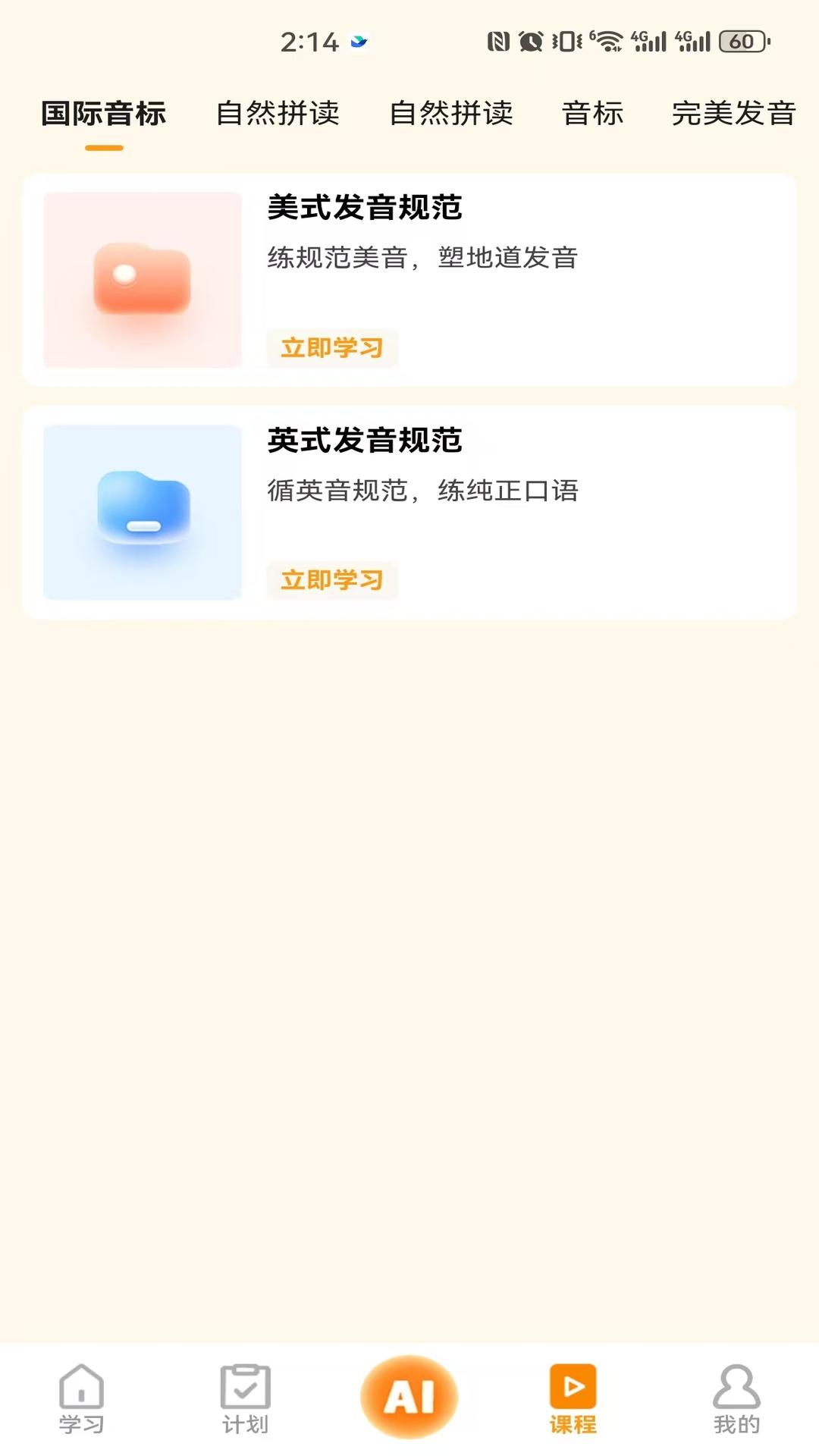
Task: Select the Wi-Fi indicator in status bar
Action: pyautogui.click(x=607, y=42)
